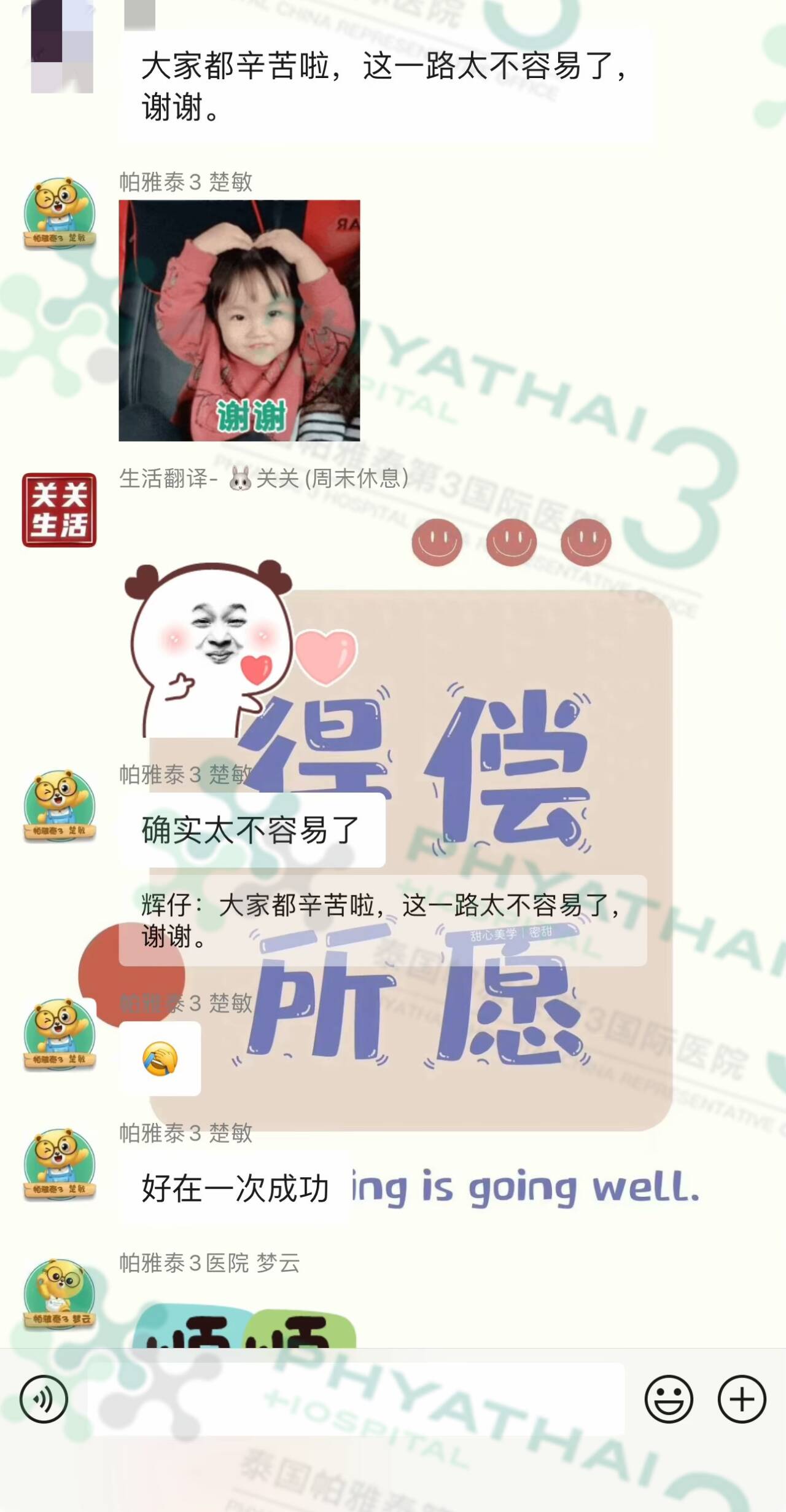The width and height of the screenshot is (786, 1512).
Task: Open the emoji sticker panel
Action: coord(669,1399)
